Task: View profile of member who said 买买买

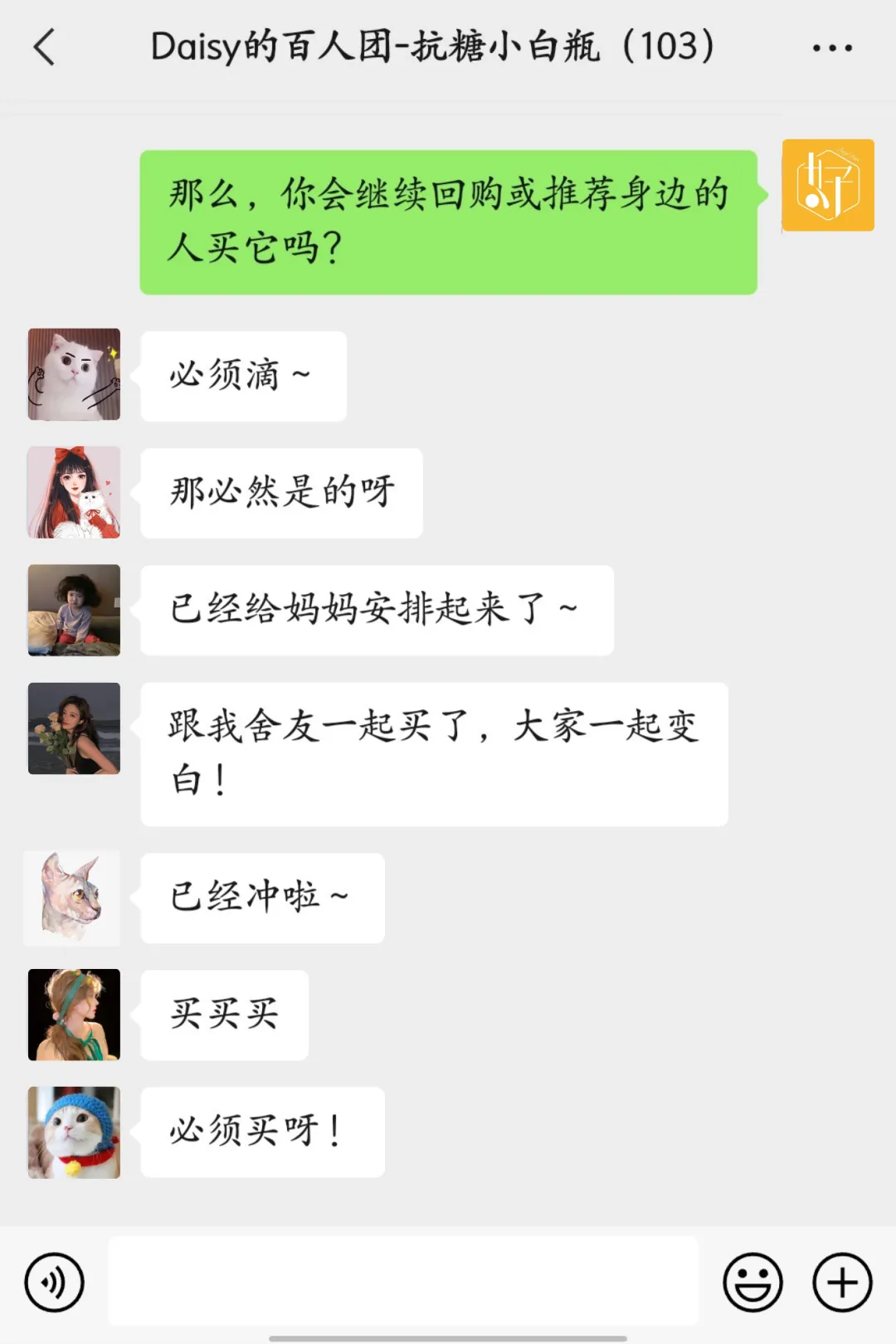Action: [74, 1015]
